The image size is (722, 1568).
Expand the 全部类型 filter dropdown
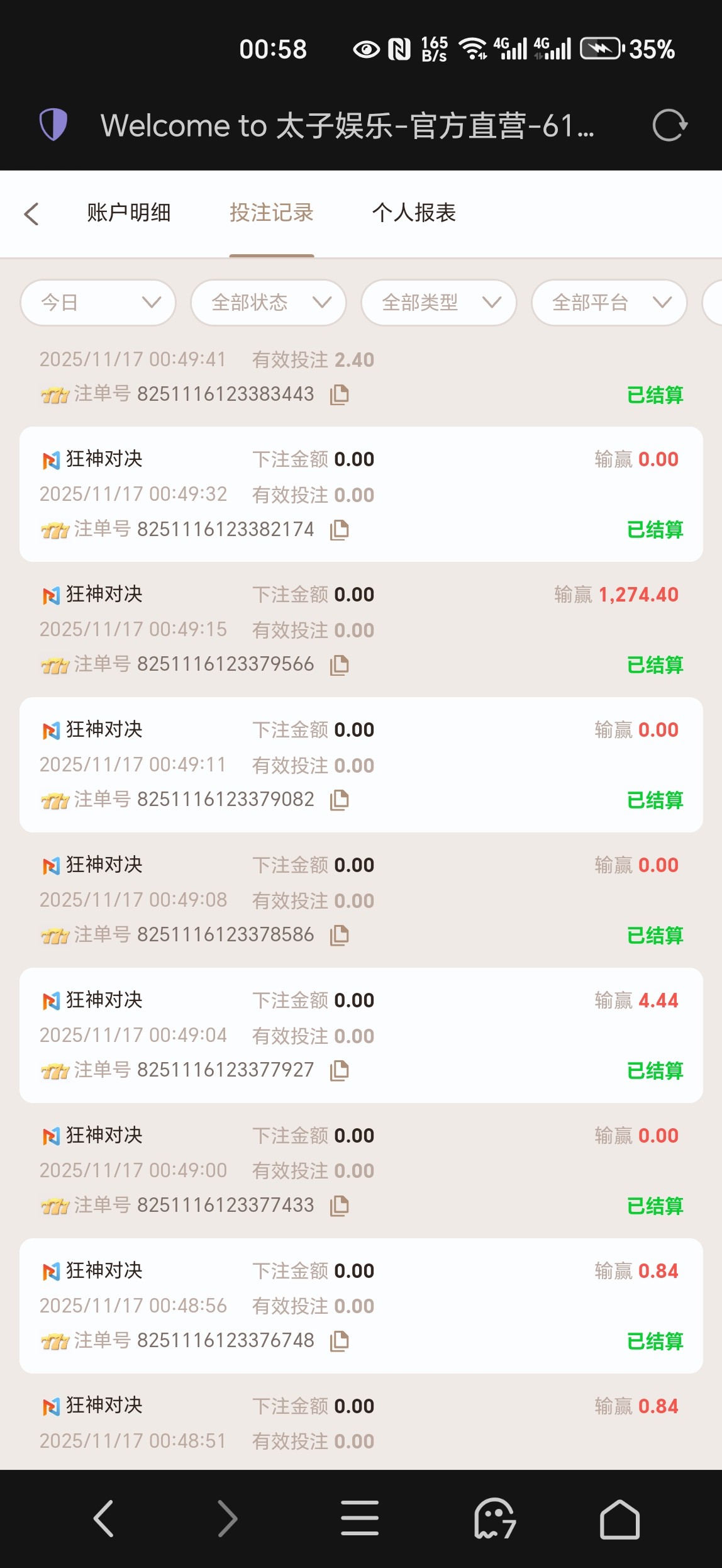(439, 303)
